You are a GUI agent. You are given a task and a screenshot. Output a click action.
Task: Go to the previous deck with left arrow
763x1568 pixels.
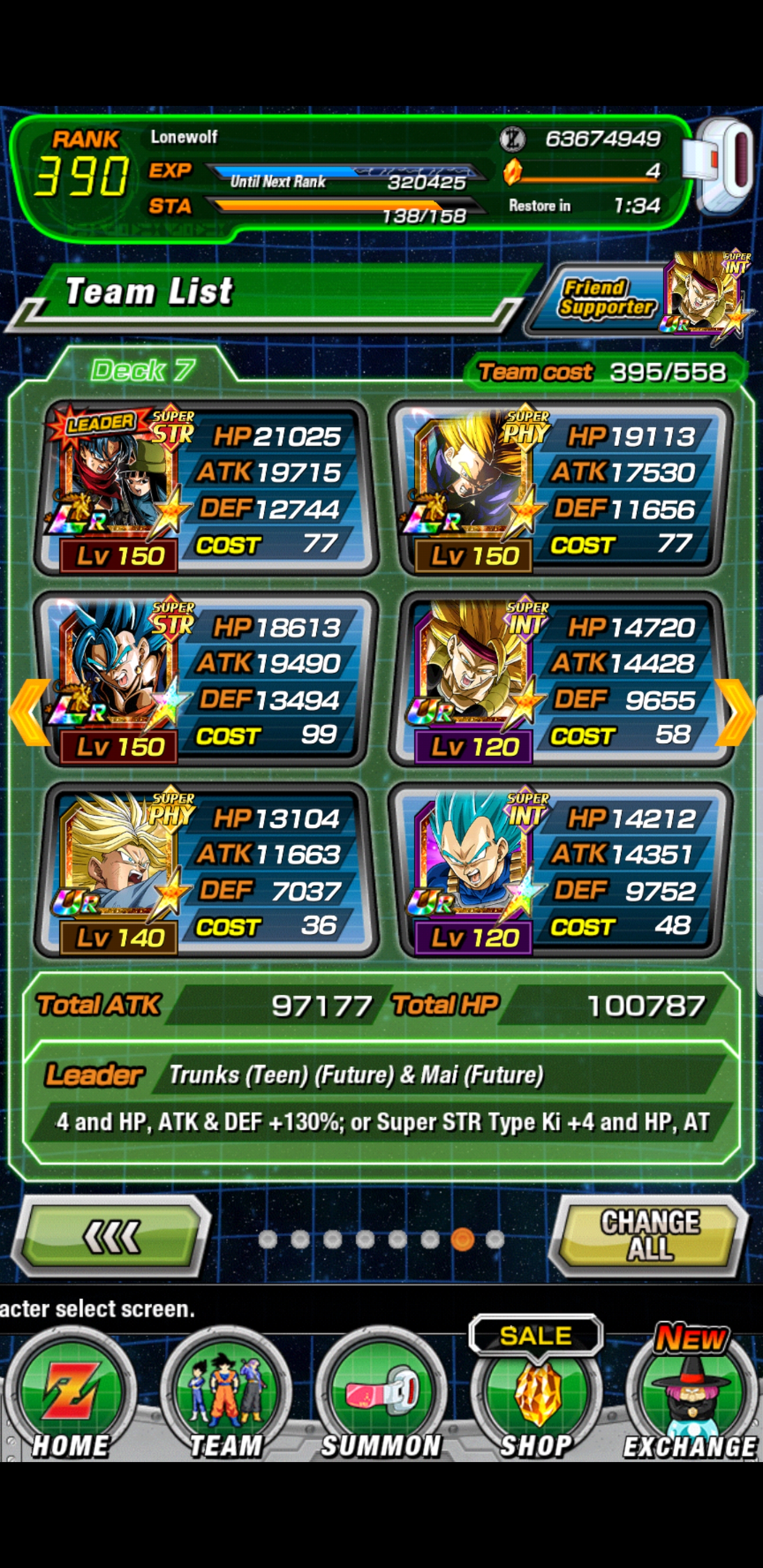coord(29,711)
